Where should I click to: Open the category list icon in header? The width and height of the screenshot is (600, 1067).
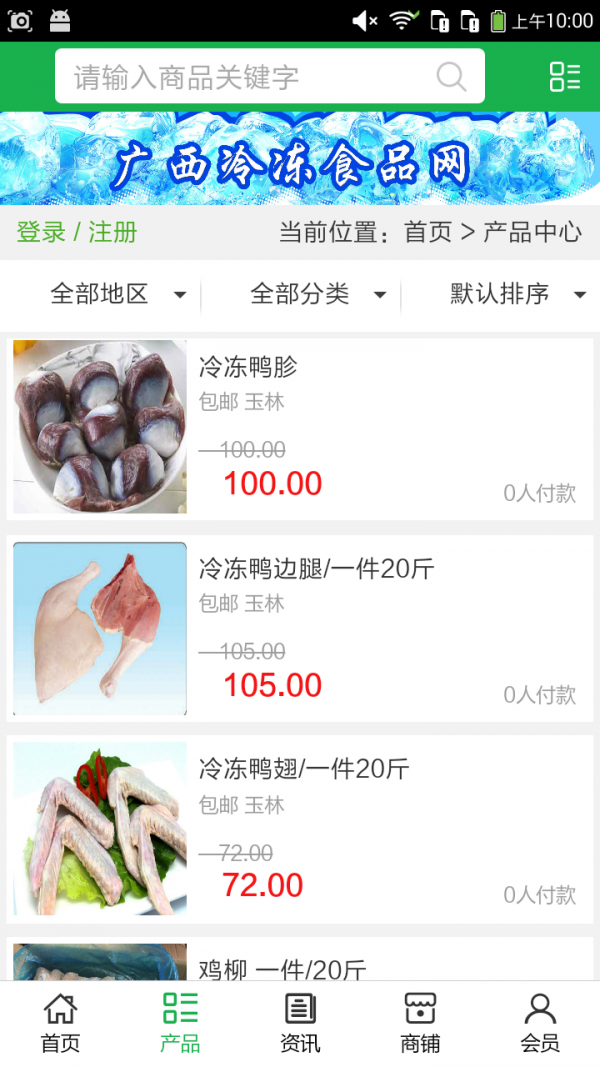point(564,77)
